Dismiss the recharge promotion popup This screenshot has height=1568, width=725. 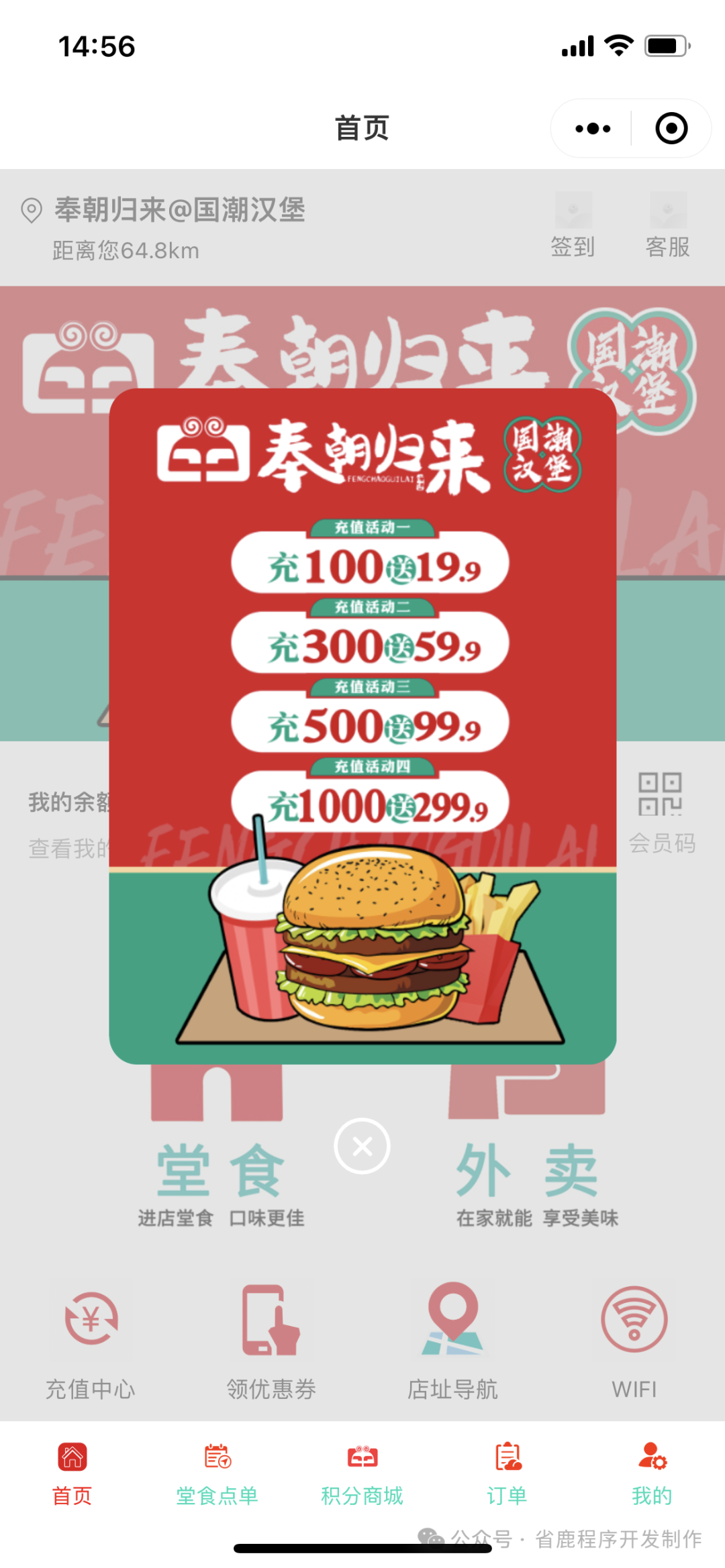(x=362, y=1146)
